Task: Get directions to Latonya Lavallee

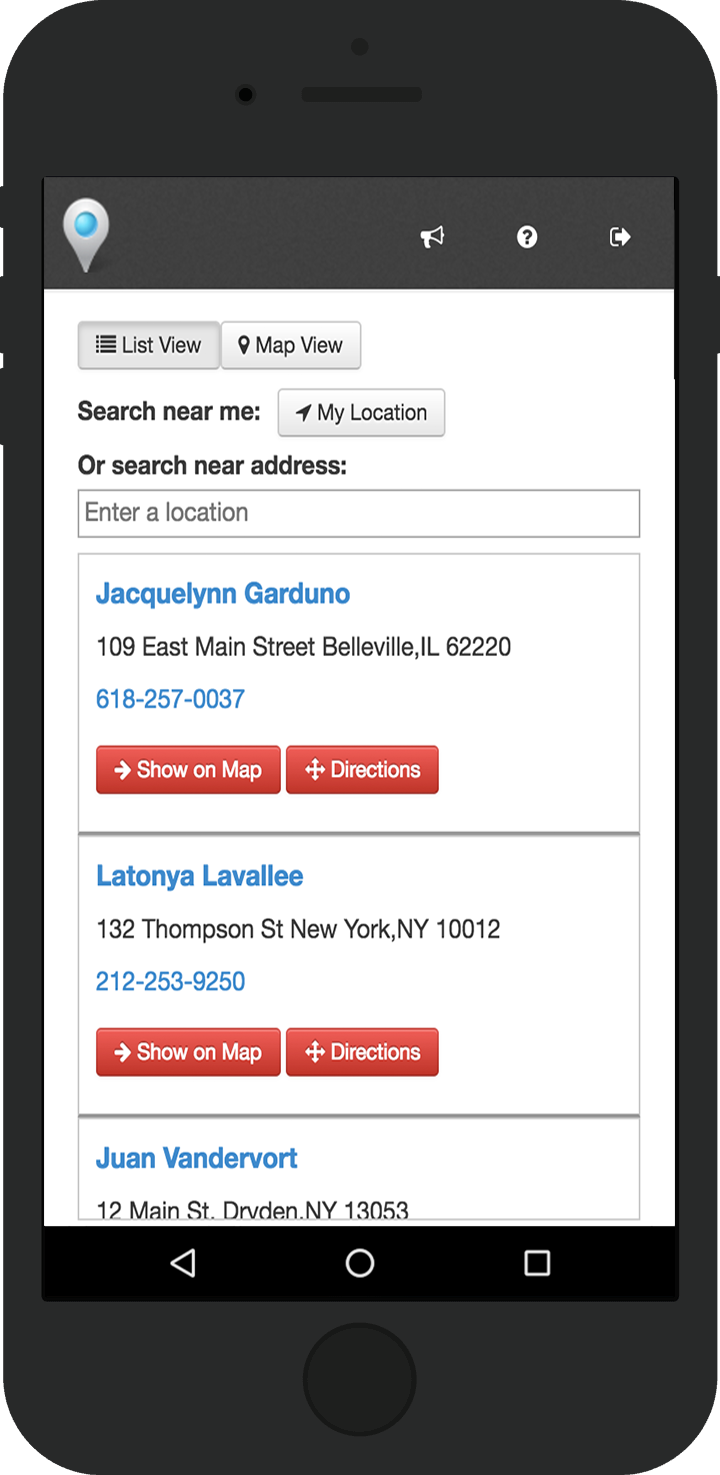Action: 362,1052
